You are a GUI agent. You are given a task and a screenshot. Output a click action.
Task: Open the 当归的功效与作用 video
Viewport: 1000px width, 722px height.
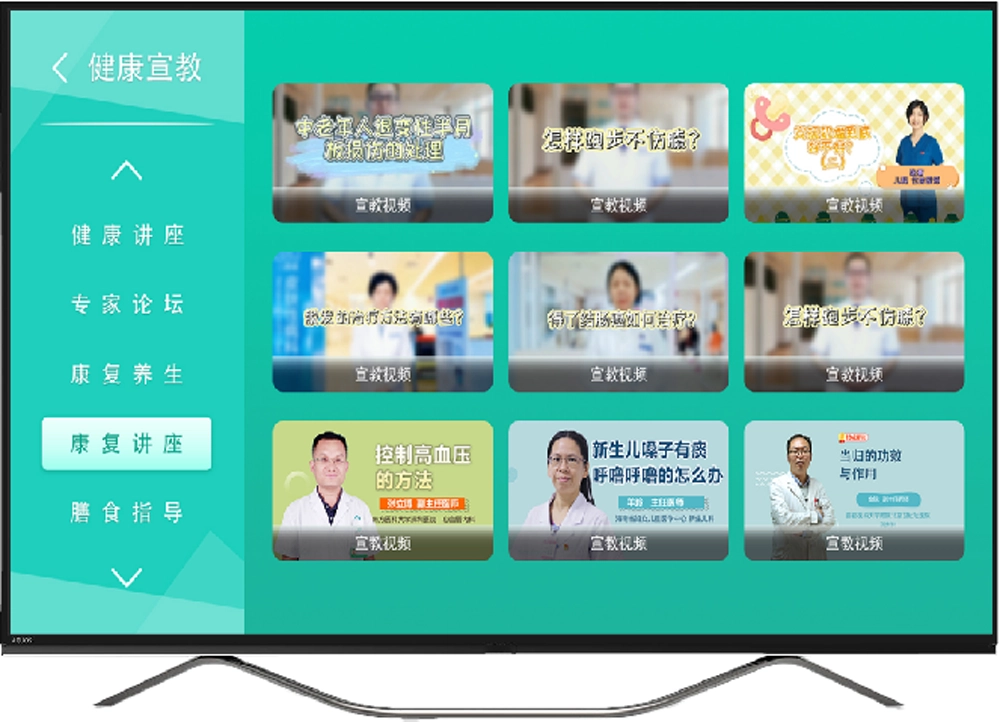[x=853, y=490]
